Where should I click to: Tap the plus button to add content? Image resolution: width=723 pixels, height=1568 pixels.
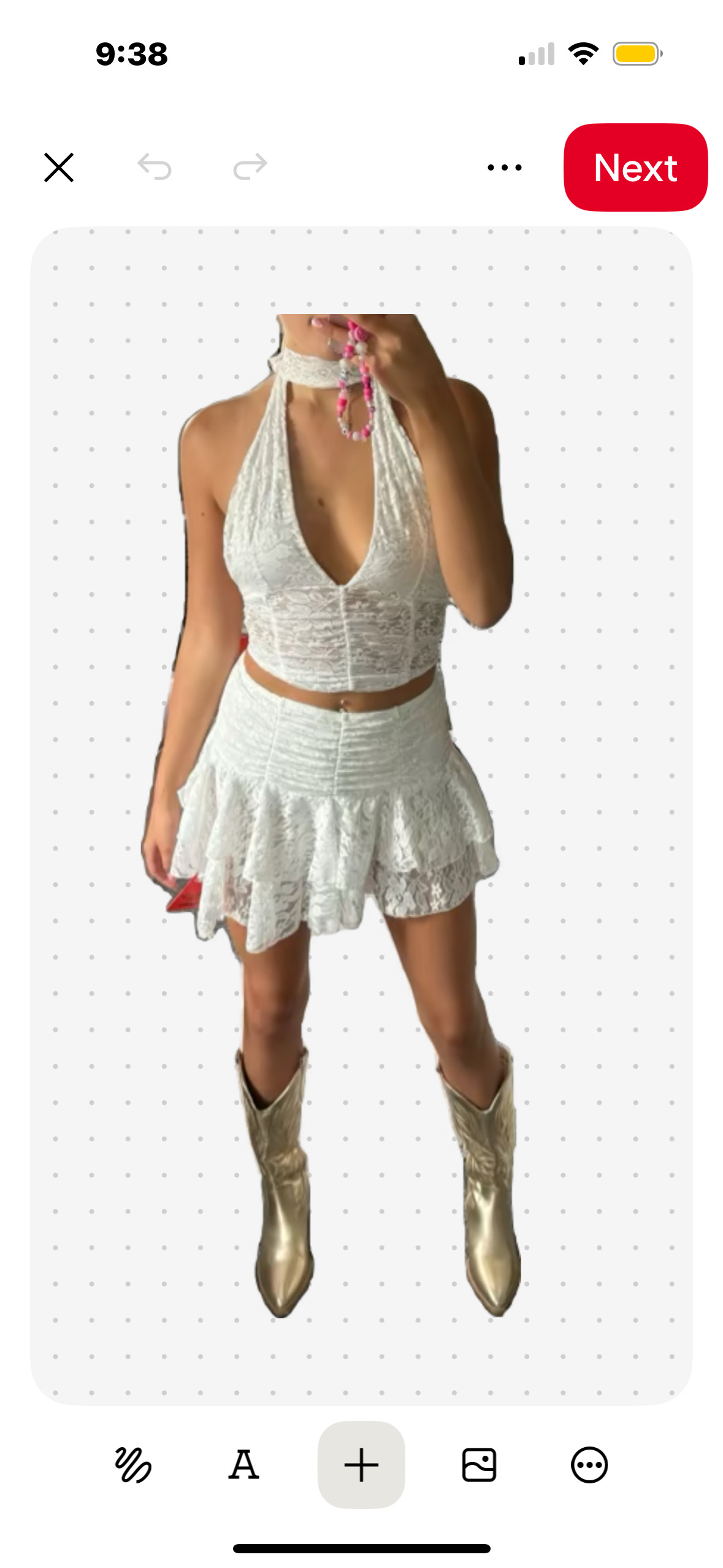(361, 1465)
